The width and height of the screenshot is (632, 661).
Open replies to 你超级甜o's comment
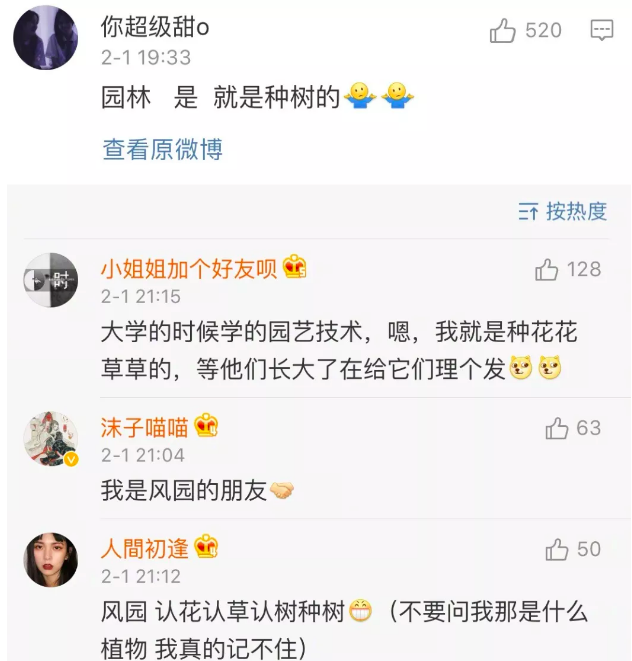(x=601, y=31)
